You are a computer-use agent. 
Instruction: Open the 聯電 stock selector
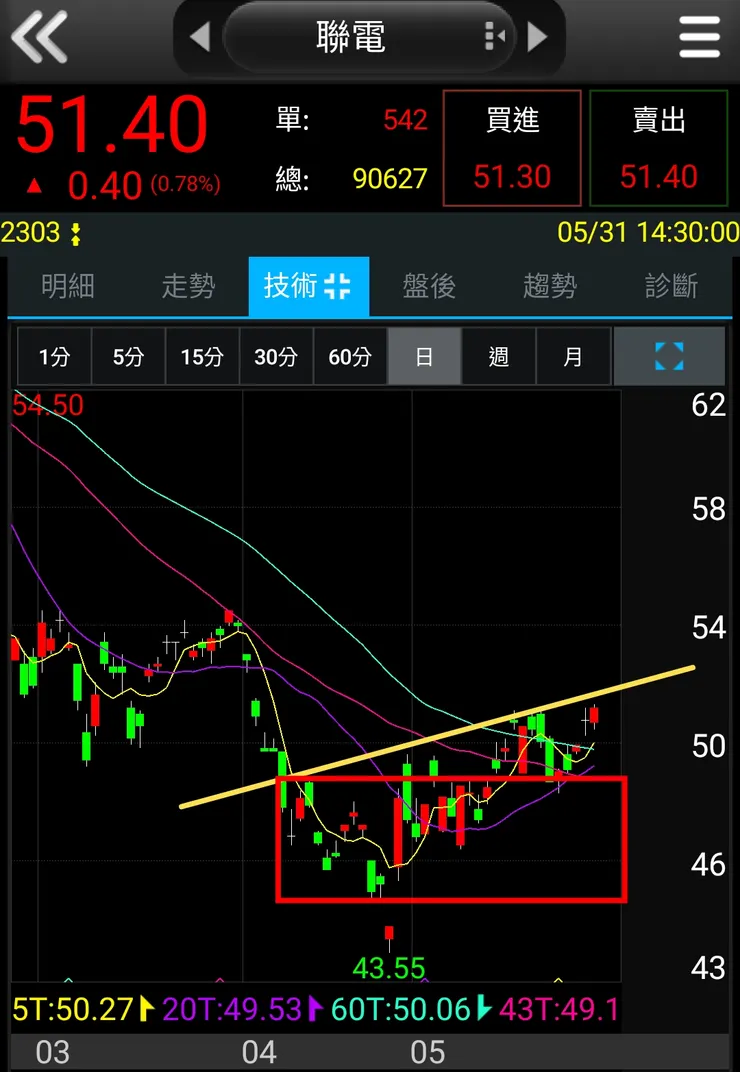coord(350,37)
